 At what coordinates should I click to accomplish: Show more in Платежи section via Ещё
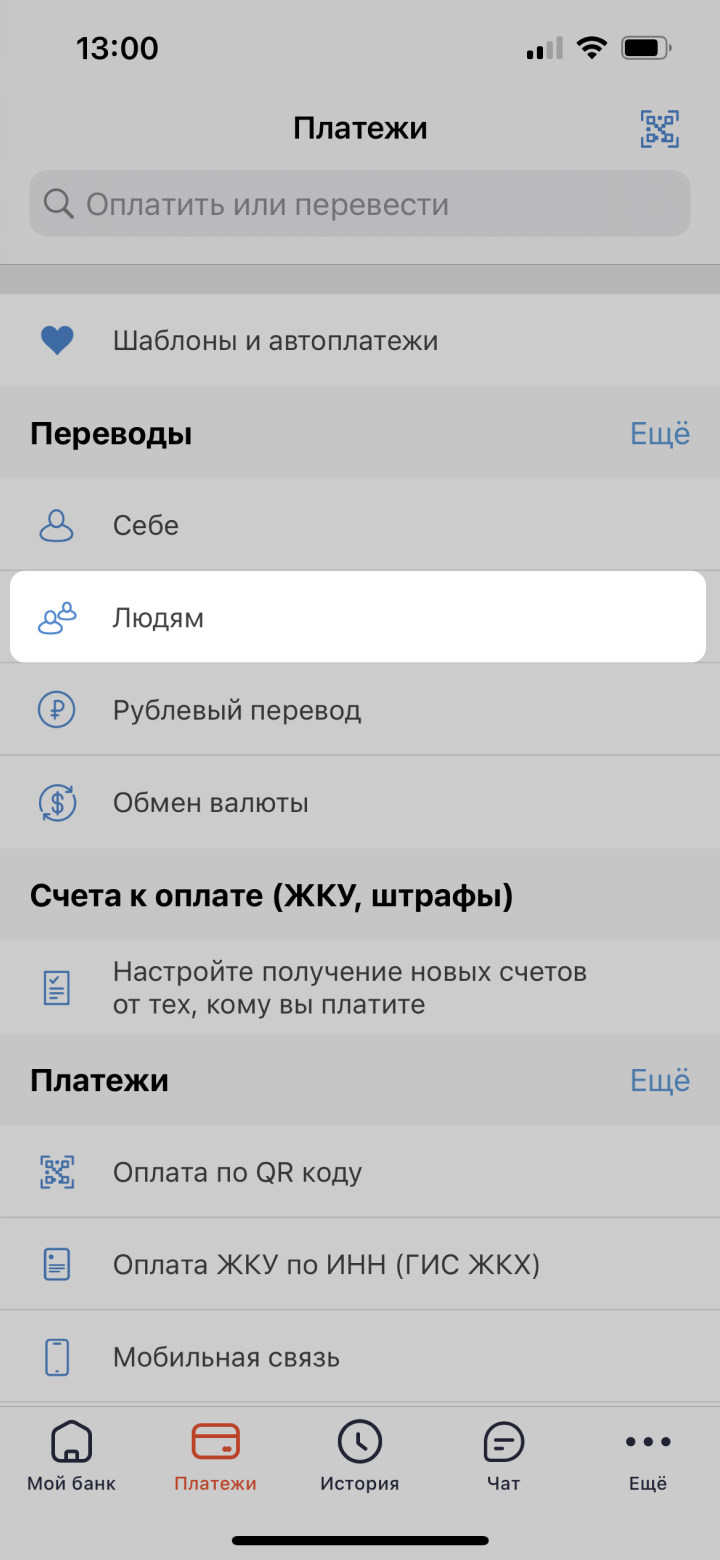[660, 1080]
